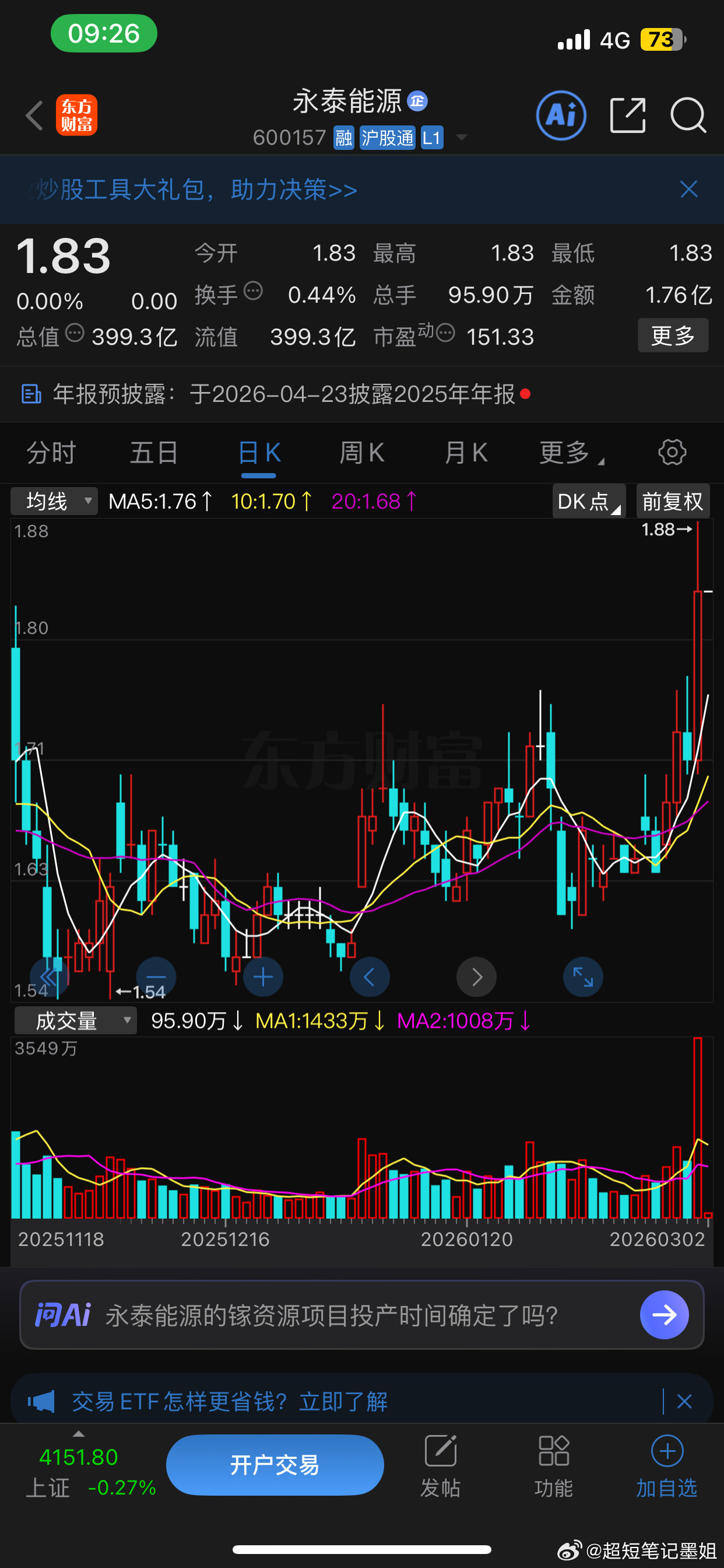Select the 分时 intraday tab

click(51, 453)
